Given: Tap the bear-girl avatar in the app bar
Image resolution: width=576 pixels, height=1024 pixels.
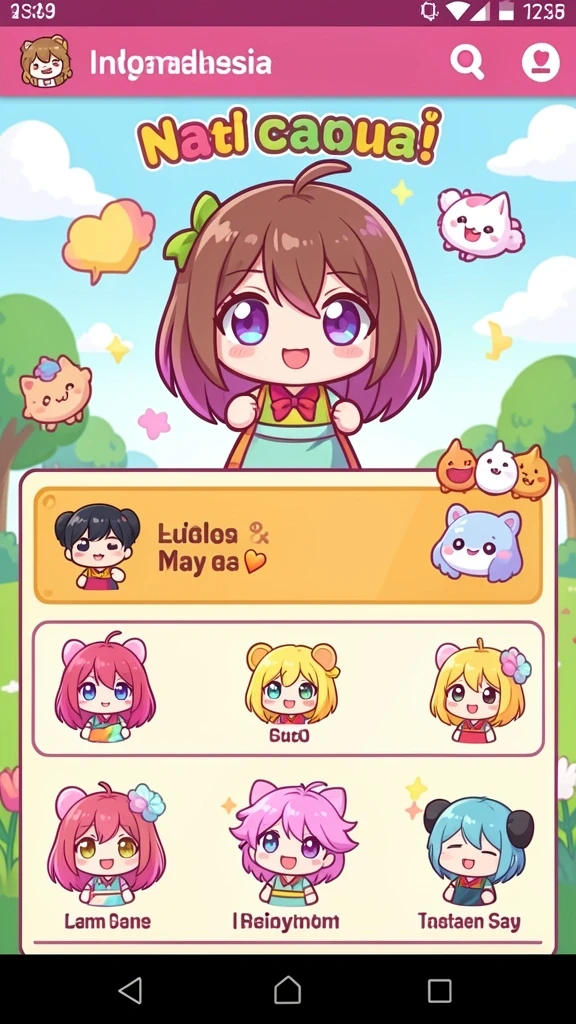Looking at the screenshot, I should (x=46, y=61).
